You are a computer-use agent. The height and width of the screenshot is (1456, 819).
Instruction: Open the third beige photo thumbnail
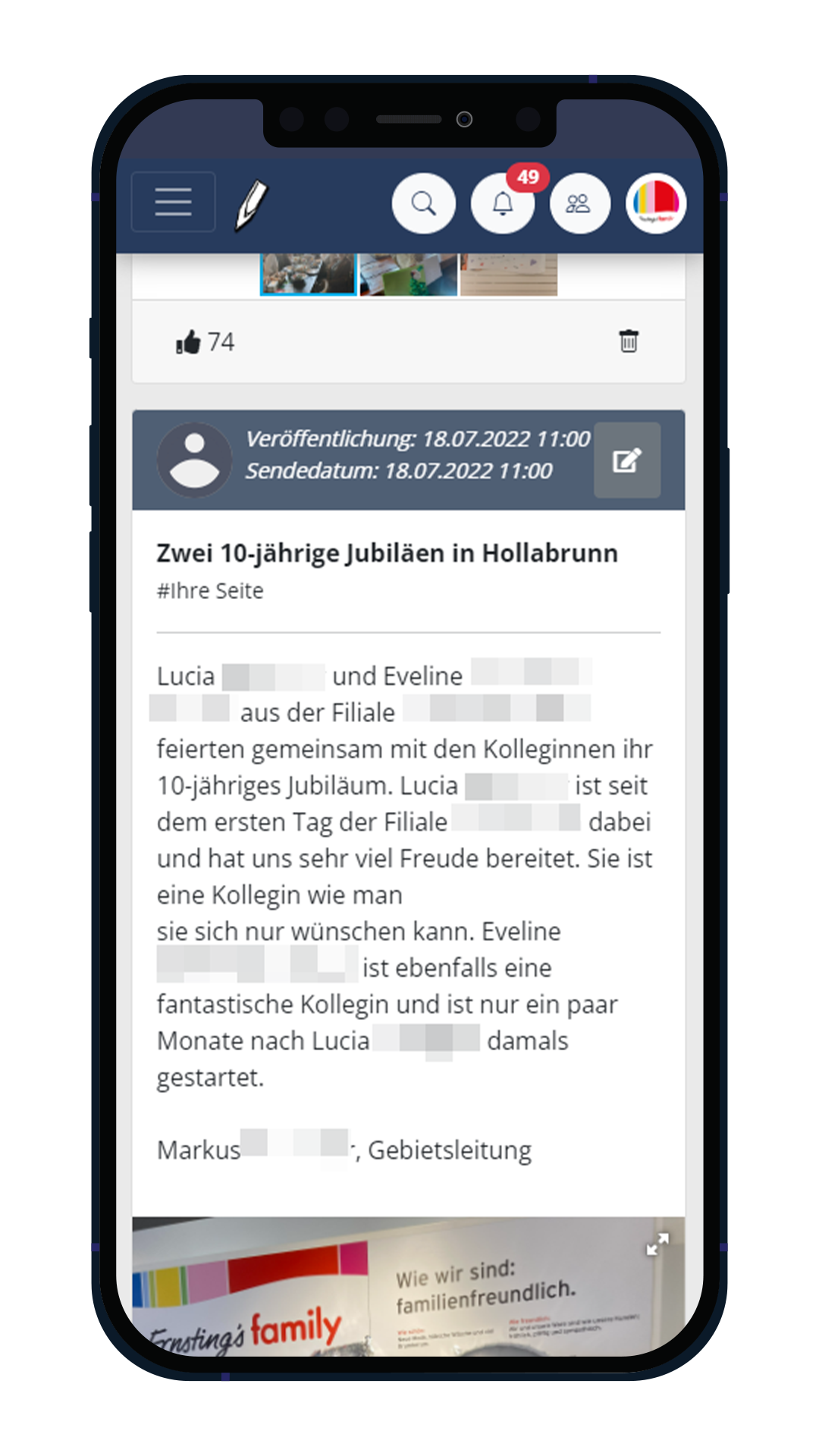click(x=509, y=274)
